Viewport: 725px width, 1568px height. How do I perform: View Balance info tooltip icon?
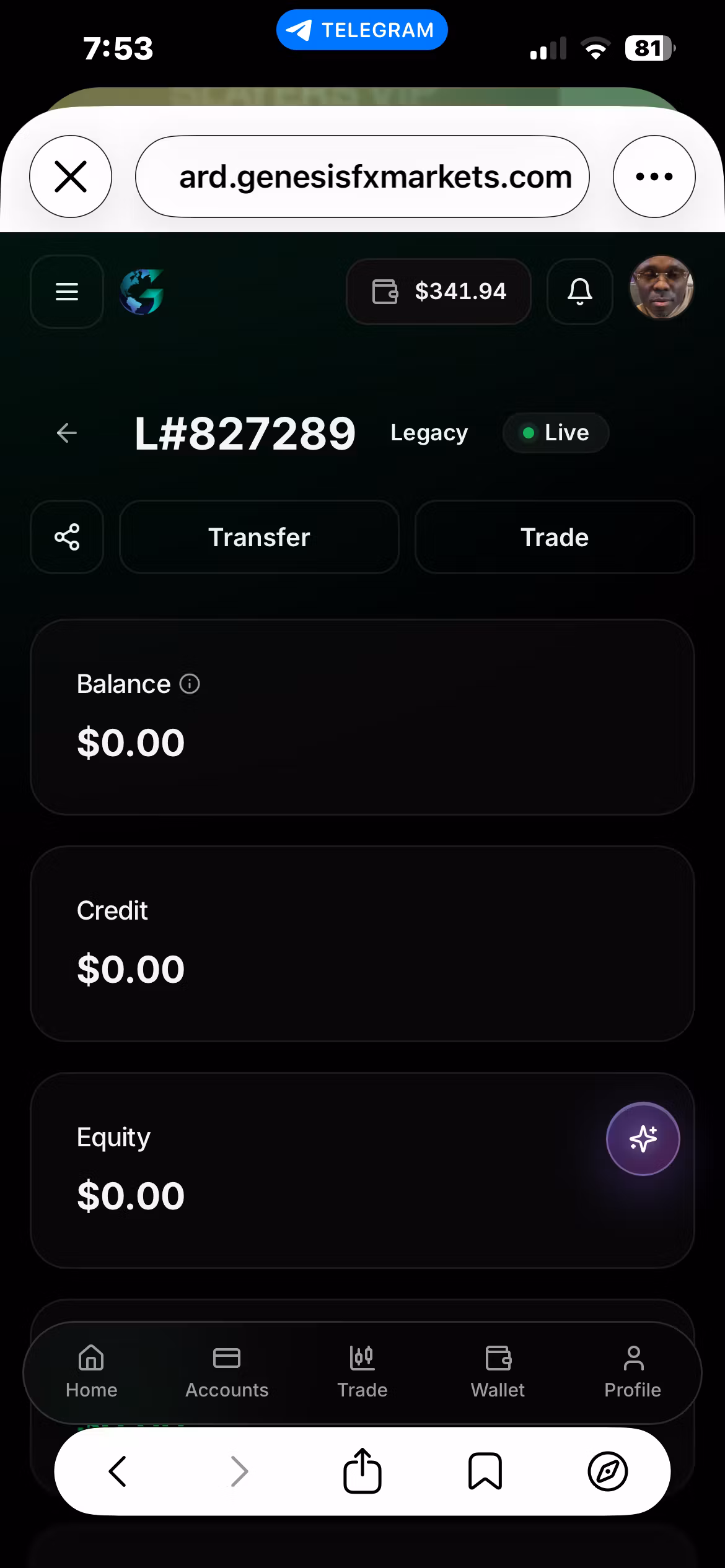[x=190, y=684]
